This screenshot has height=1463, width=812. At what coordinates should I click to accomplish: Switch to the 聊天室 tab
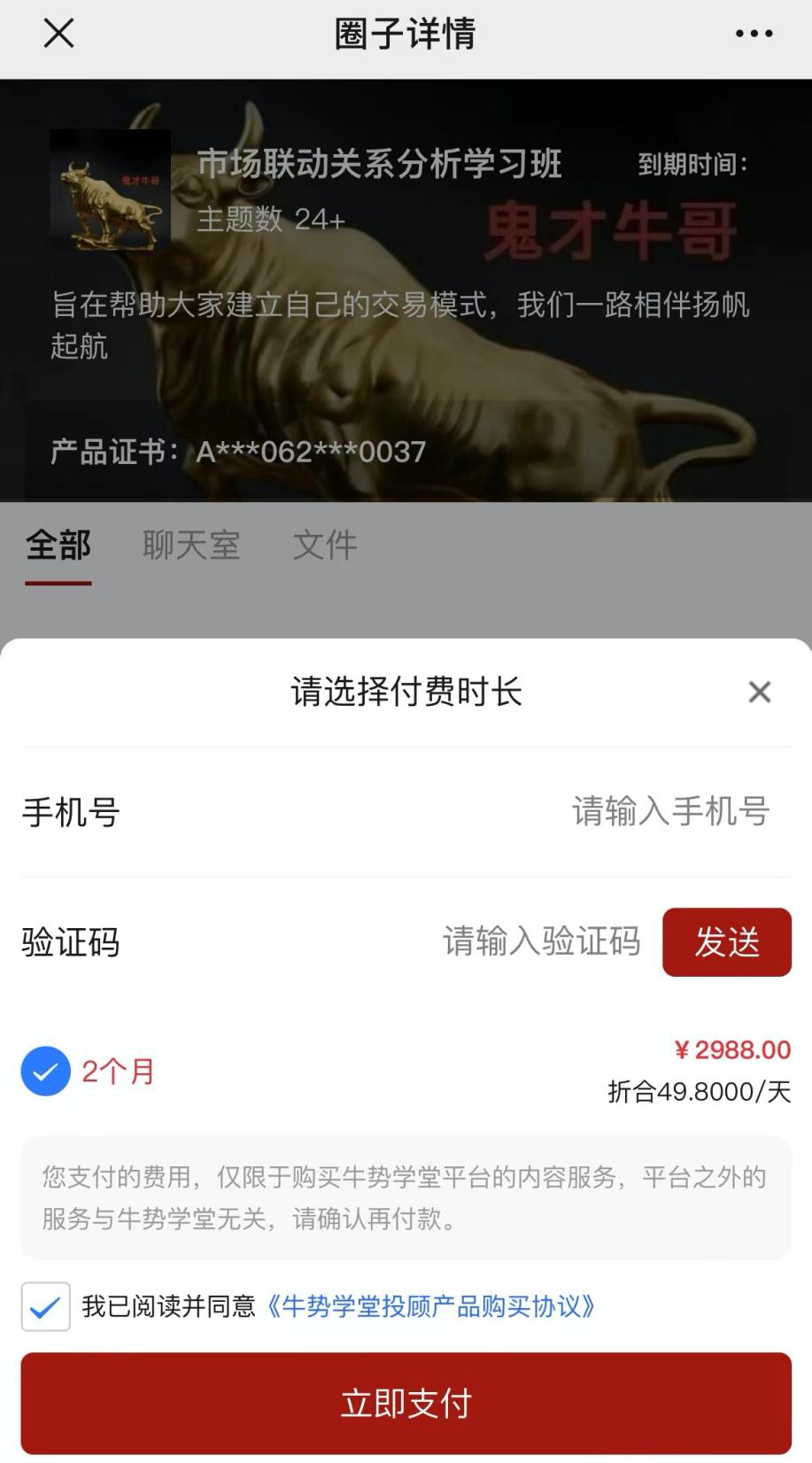pos(191,546)
